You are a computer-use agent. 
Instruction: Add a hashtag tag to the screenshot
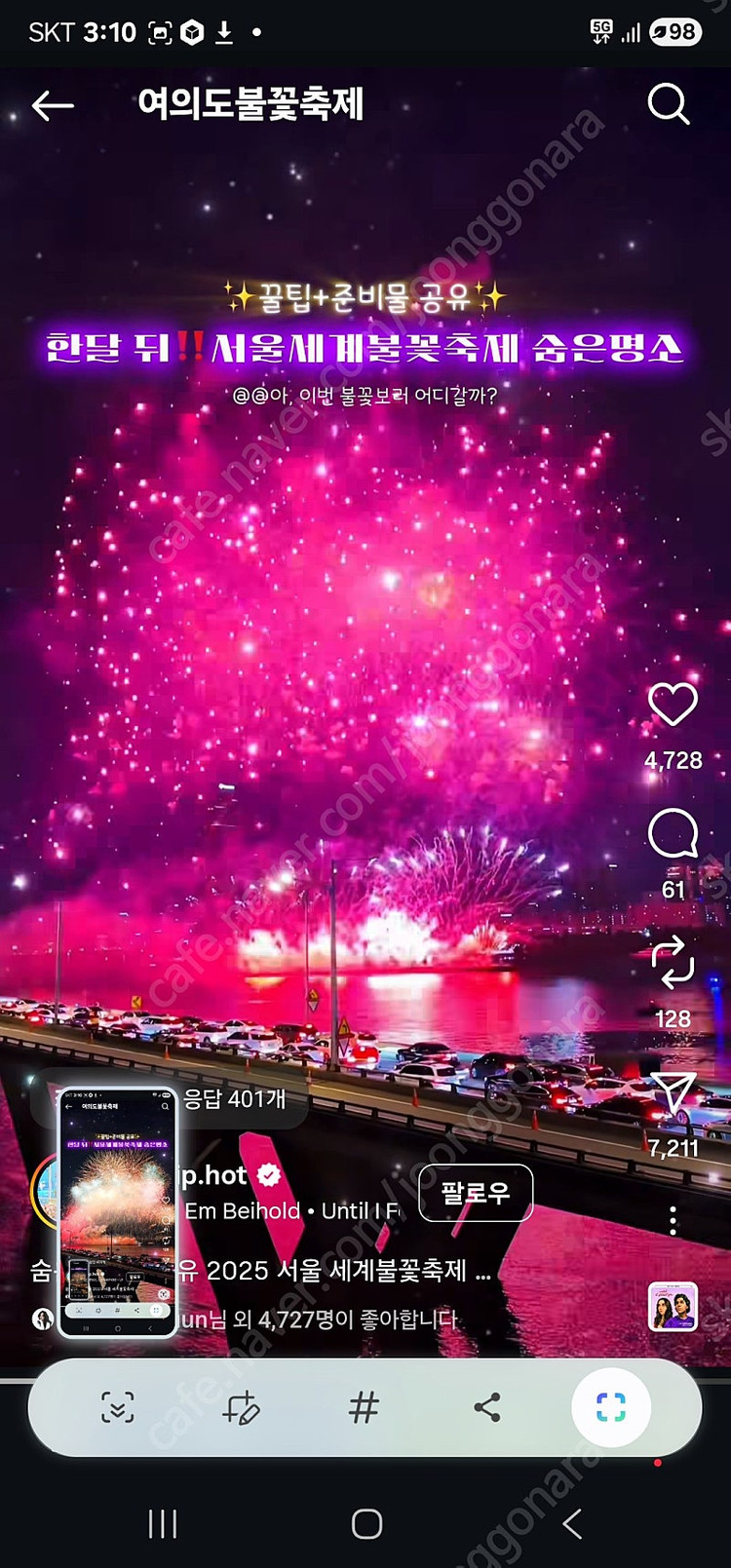pyautogui.click(x=364, y=1408)
